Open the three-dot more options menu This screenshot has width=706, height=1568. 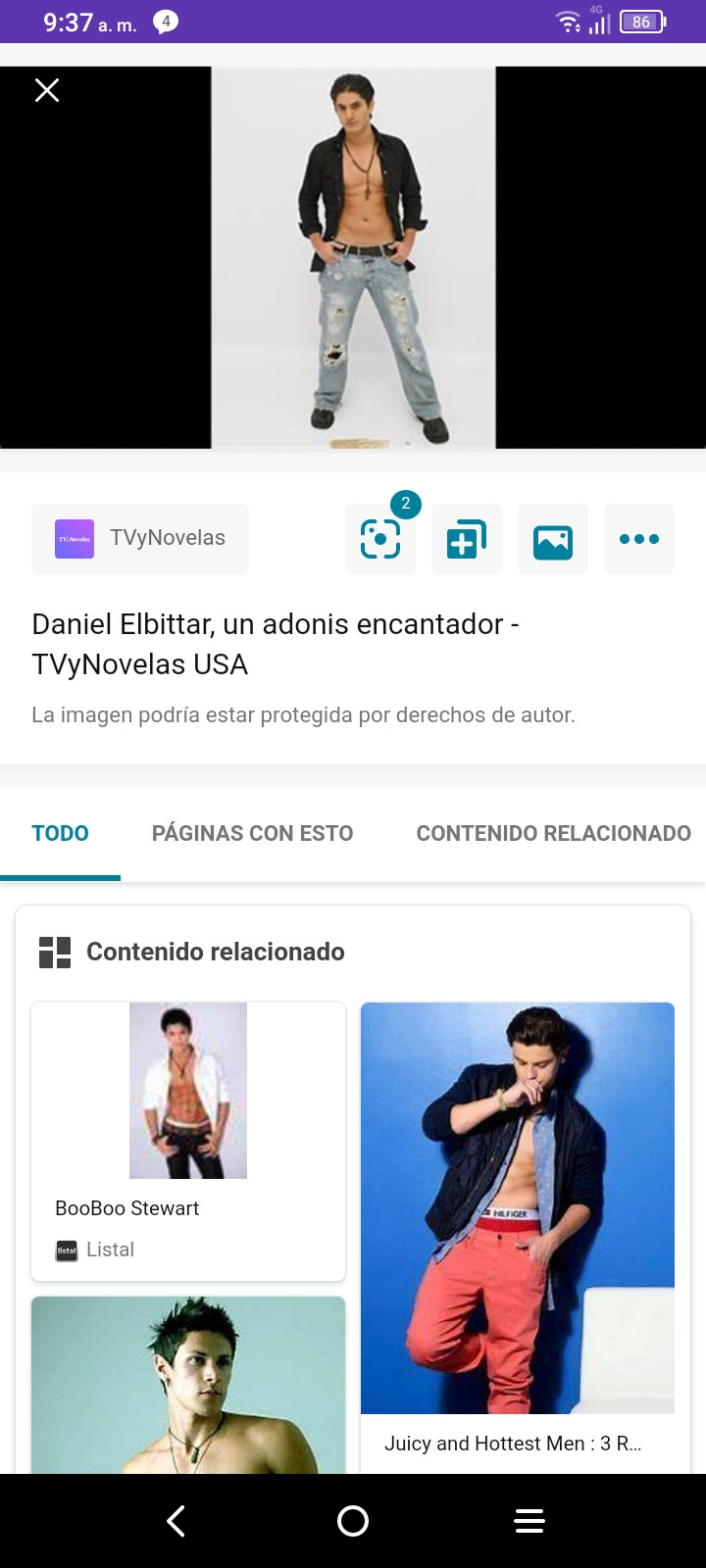639,539
